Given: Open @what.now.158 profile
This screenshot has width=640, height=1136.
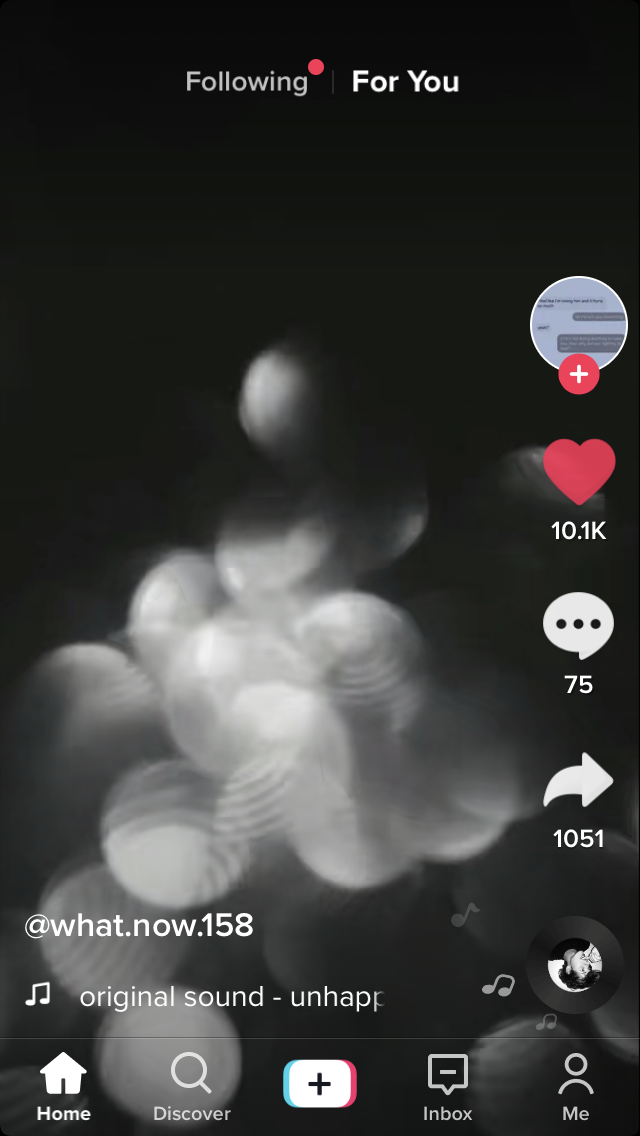Looking at the screenshot, I should click(x=139, y=925).
